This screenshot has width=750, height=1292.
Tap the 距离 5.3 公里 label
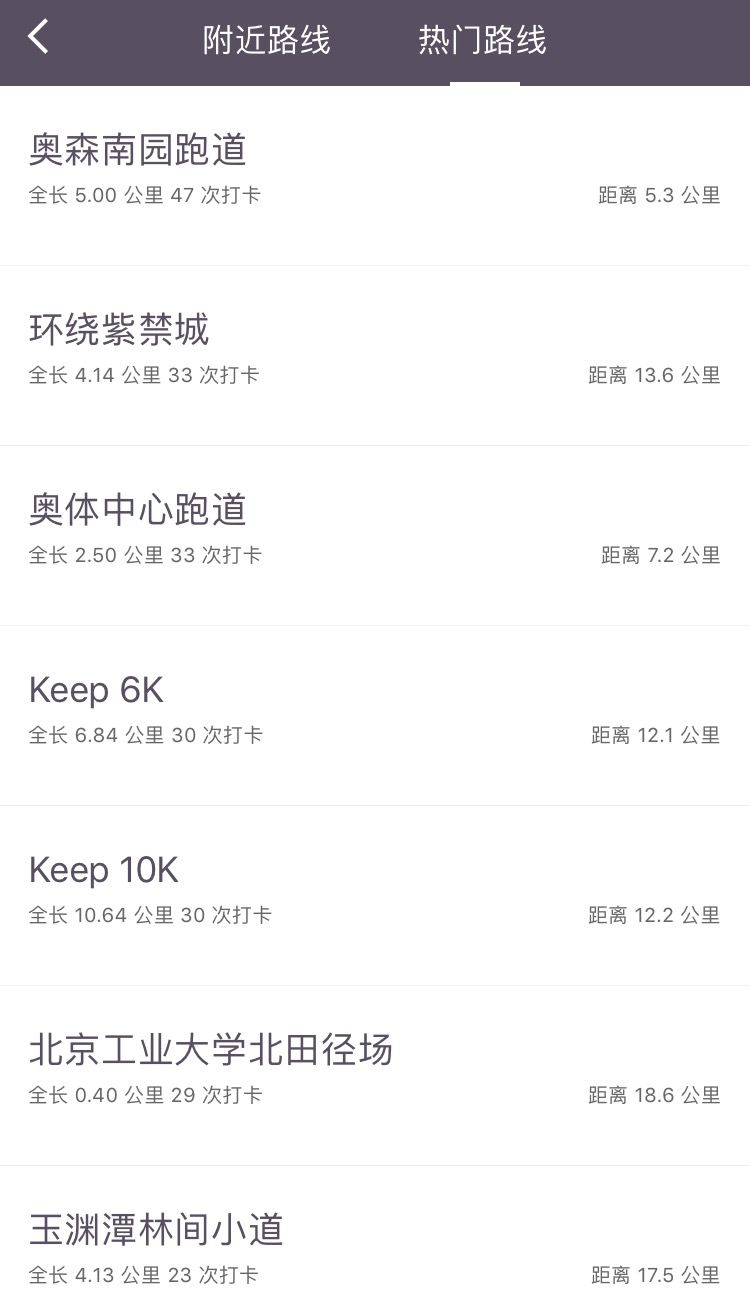point(659,195)
